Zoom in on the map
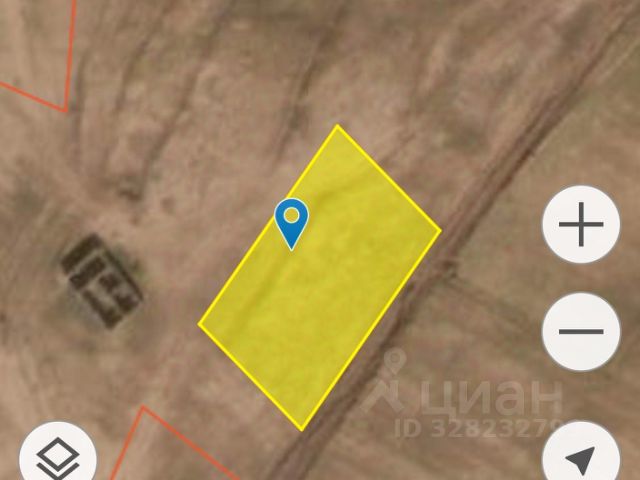This screenshot has height=480, width=640. pos(581,226)
